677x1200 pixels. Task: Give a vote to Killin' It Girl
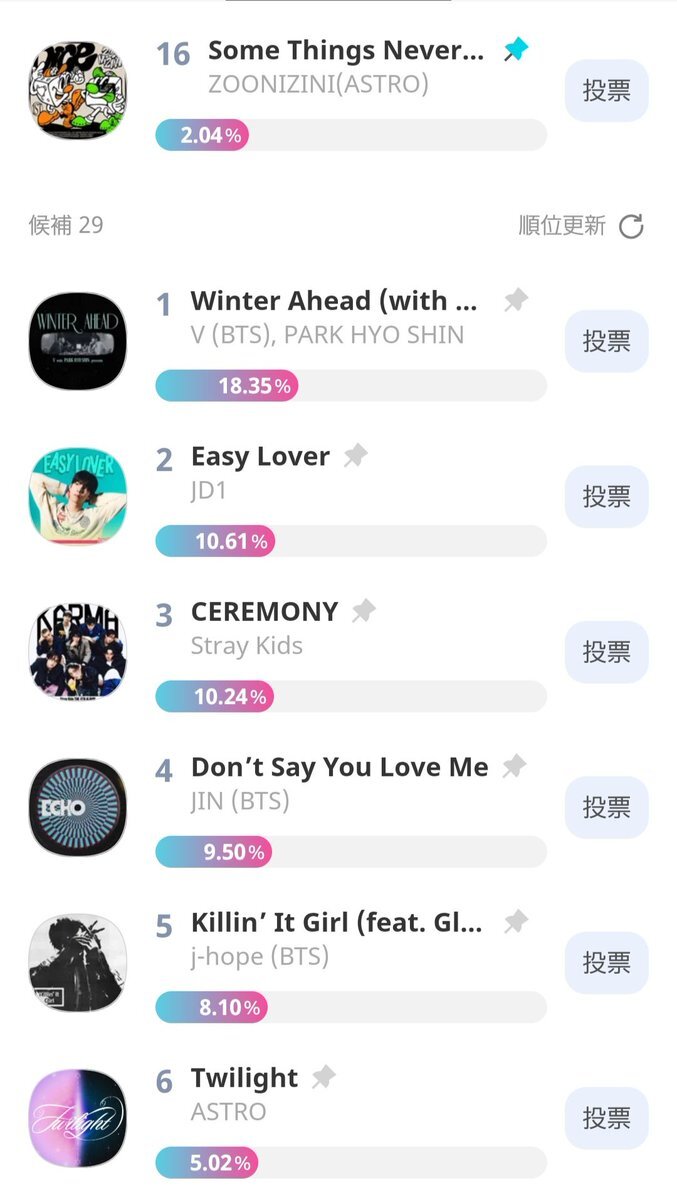[606, 963]
